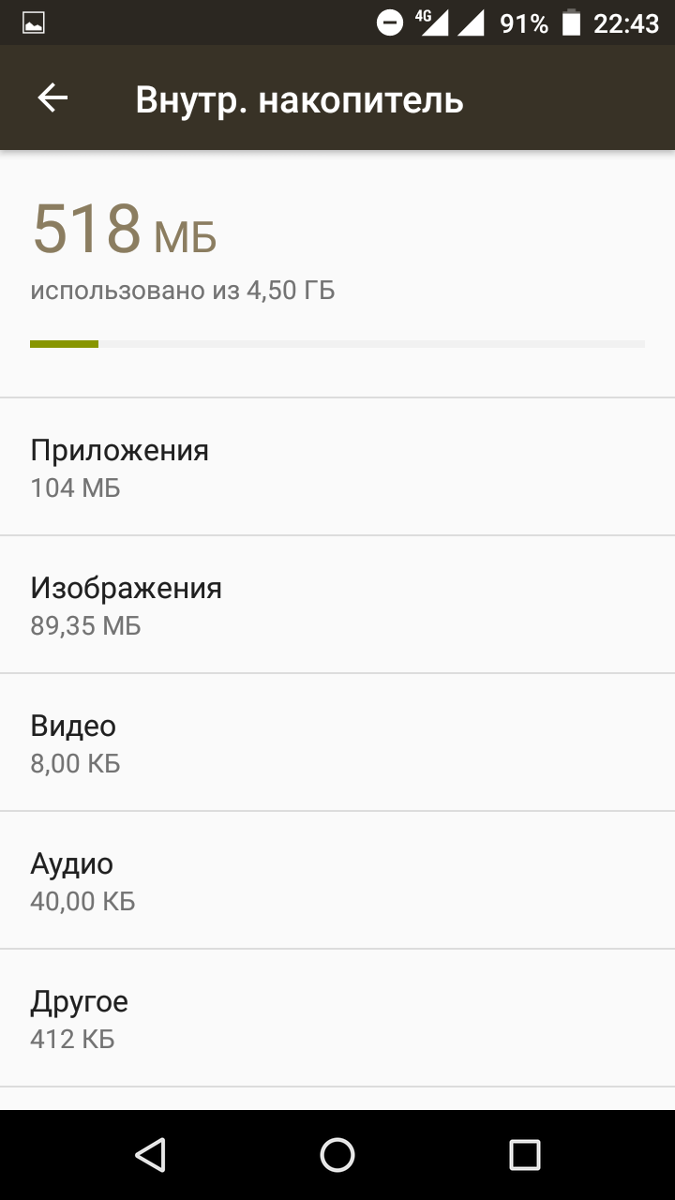Image resolution: width=675 pixels, height=1200 pixels.
Task: Open the Видео storage row
Action: click(x=337, y=743)
